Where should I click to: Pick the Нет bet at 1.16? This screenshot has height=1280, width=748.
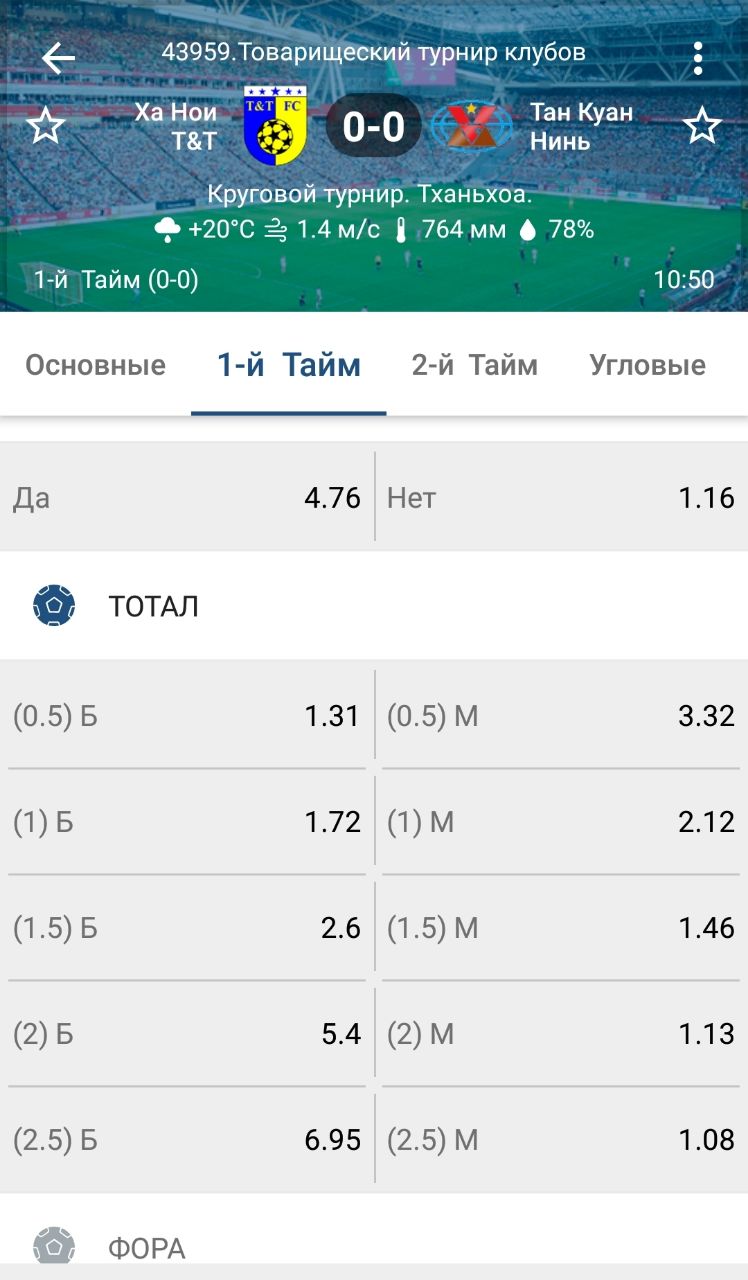(x=562, y=497)
